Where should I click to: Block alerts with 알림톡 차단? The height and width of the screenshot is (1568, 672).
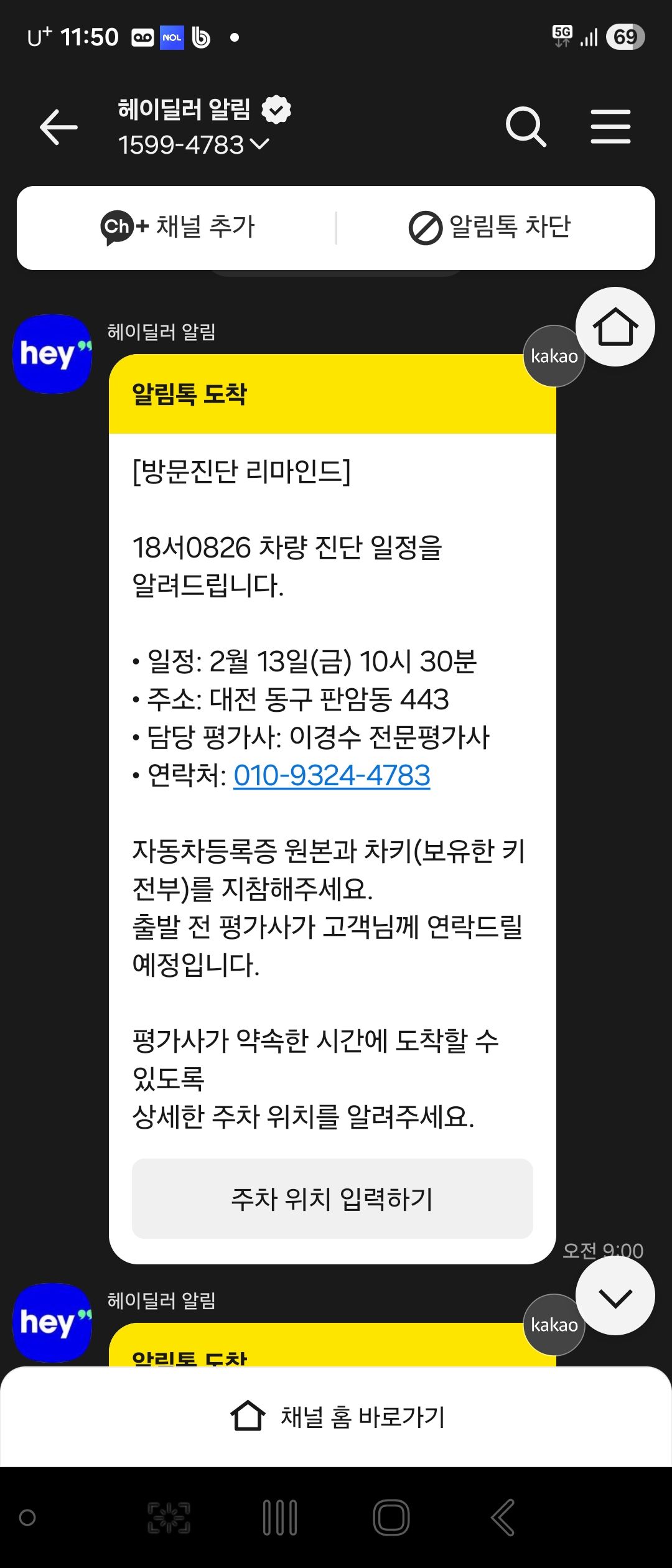[490, 227]
